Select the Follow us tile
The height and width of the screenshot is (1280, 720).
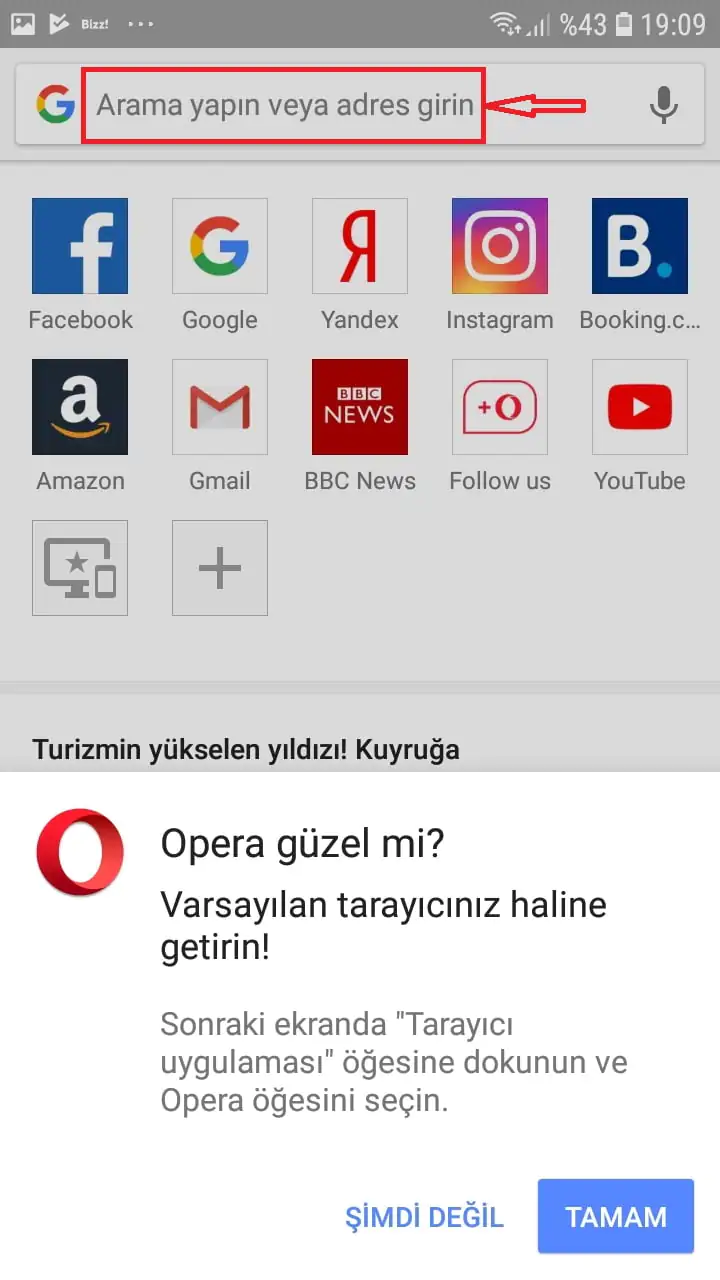coord(500,407)
